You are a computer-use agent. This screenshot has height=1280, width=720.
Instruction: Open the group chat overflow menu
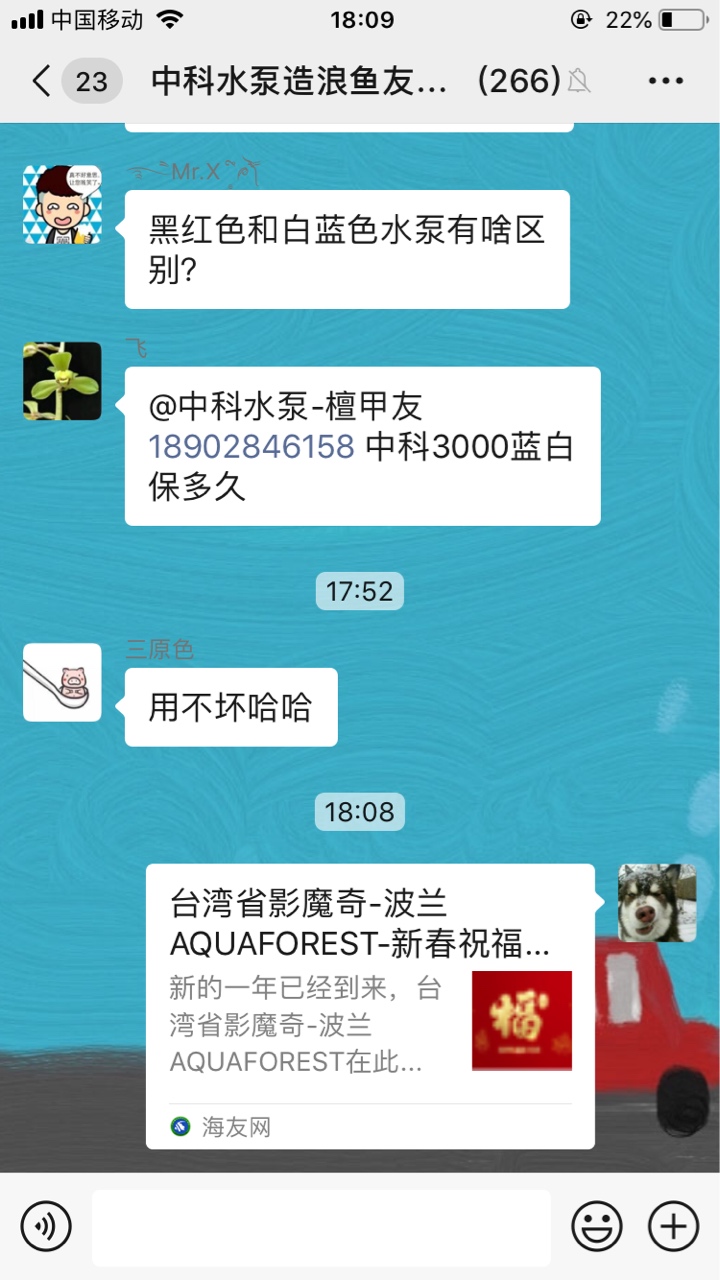(x=665, y=81)
